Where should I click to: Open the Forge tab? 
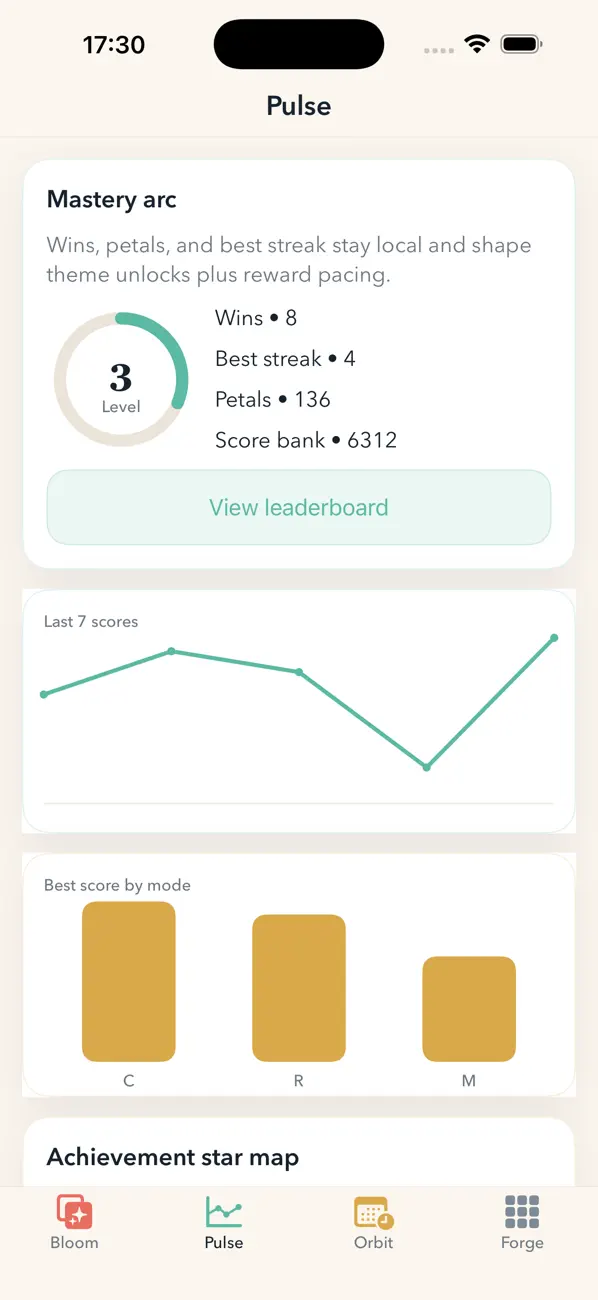[x=522, y=1223]
